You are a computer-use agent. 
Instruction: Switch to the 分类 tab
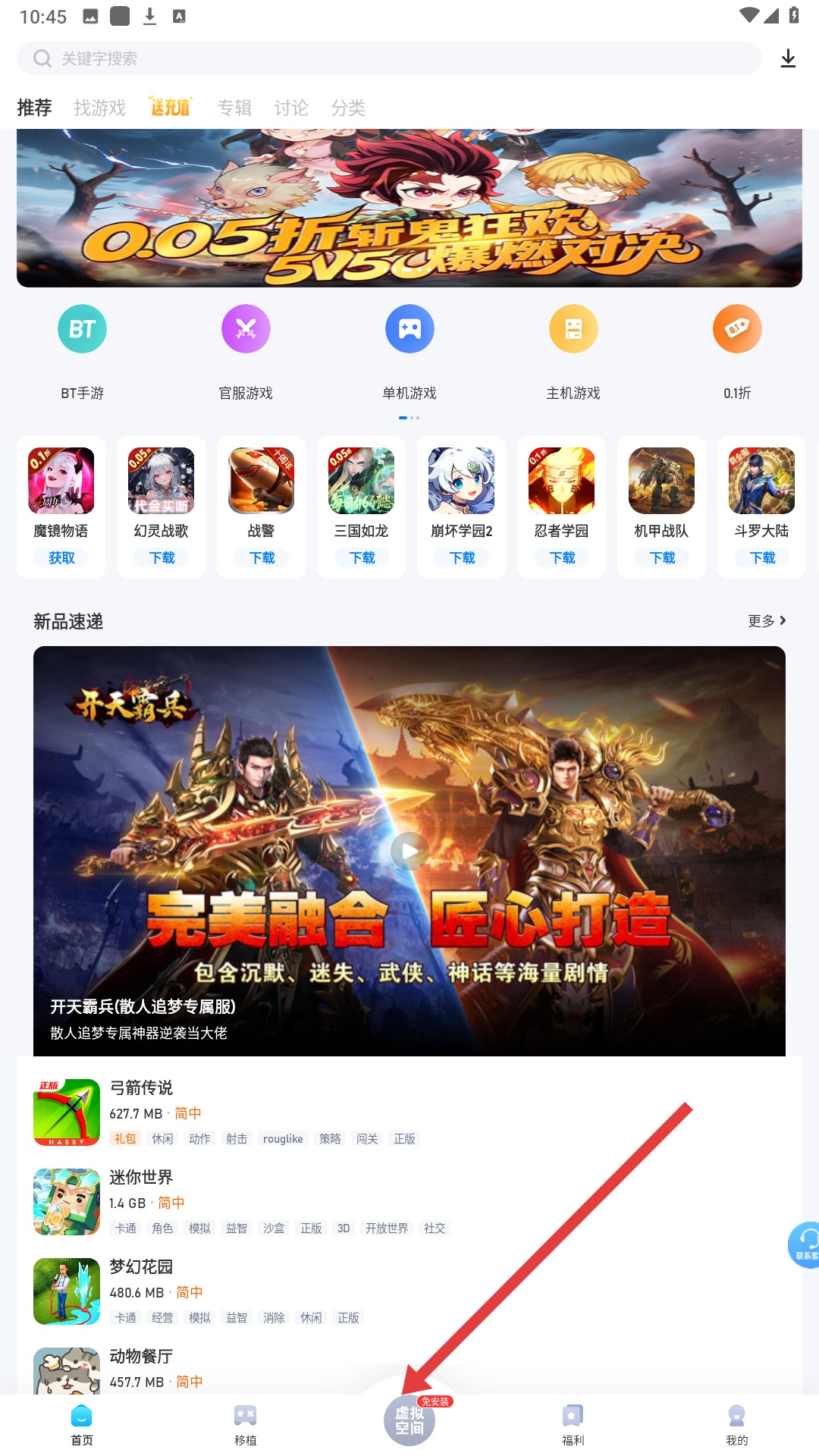click(348, 108)
